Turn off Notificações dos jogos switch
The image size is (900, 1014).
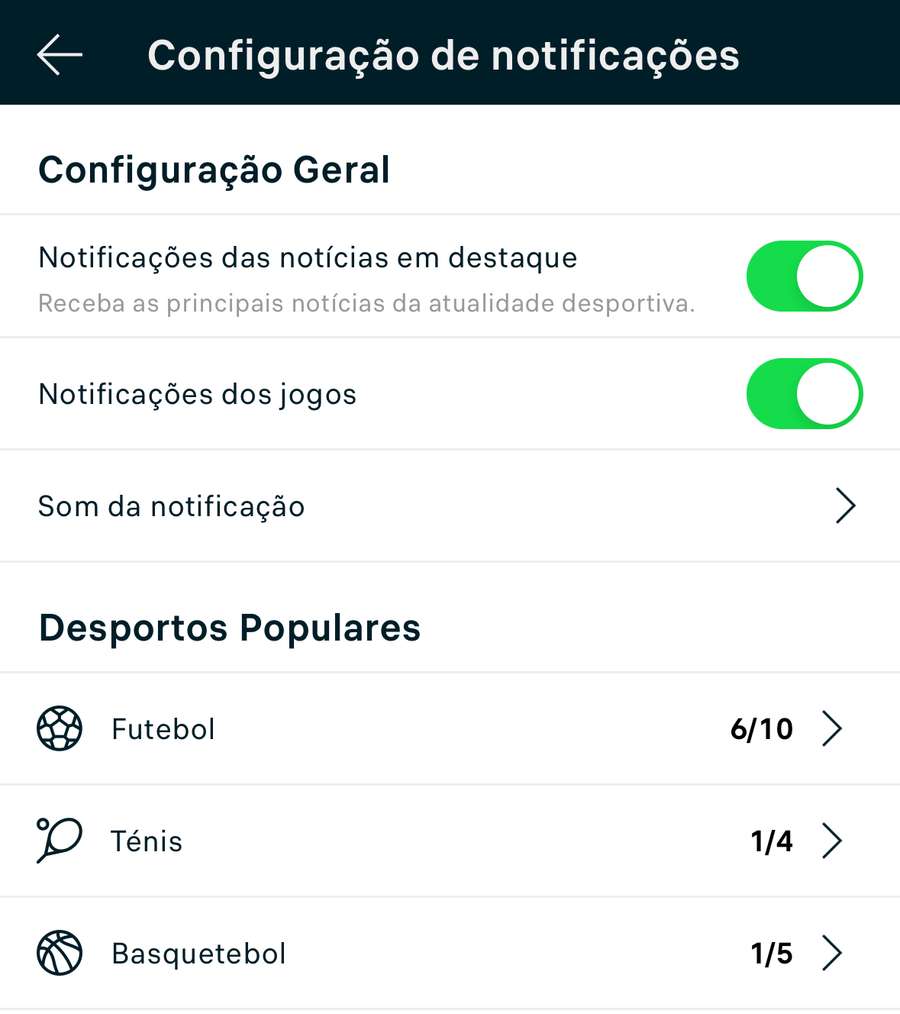(x=804, y=394)
